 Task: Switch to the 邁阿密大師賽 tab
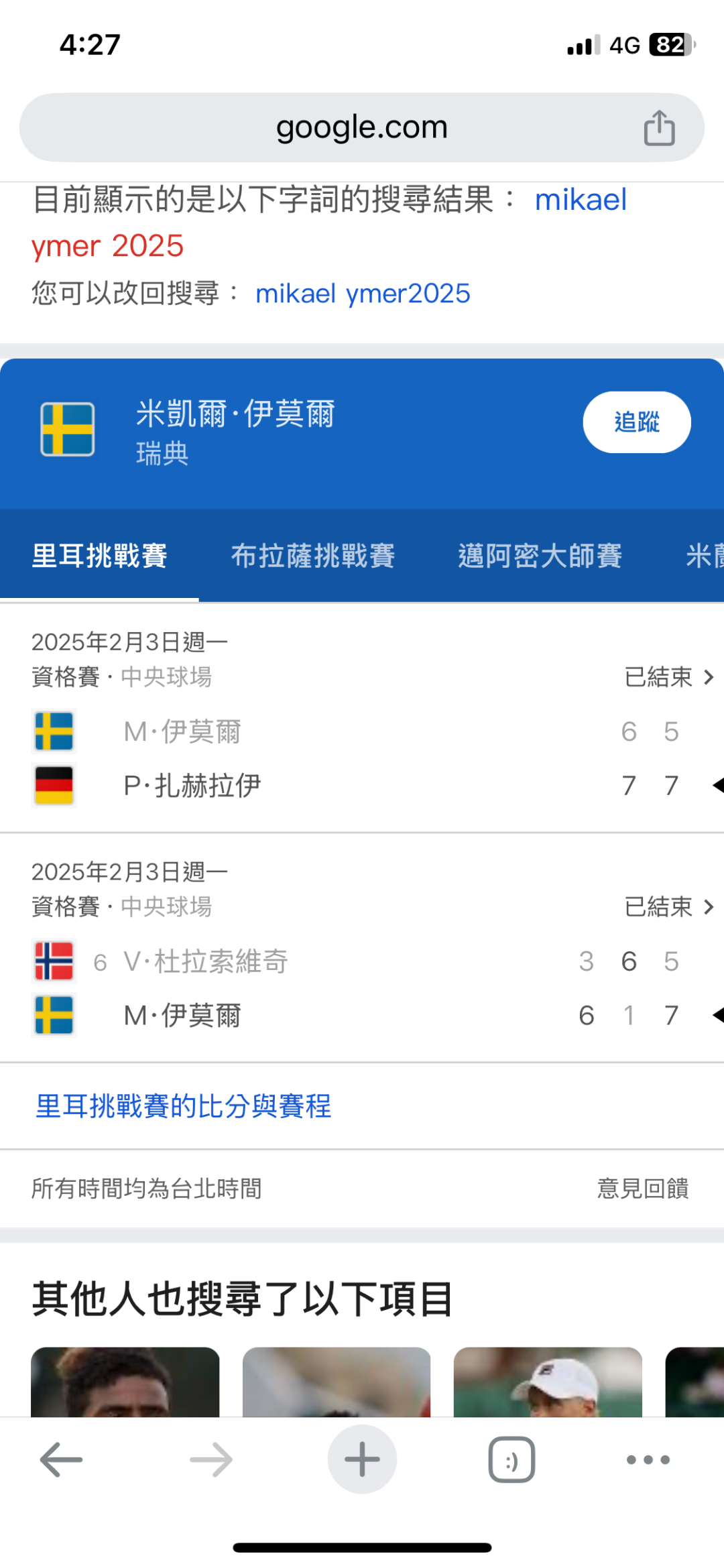(540, 556)
